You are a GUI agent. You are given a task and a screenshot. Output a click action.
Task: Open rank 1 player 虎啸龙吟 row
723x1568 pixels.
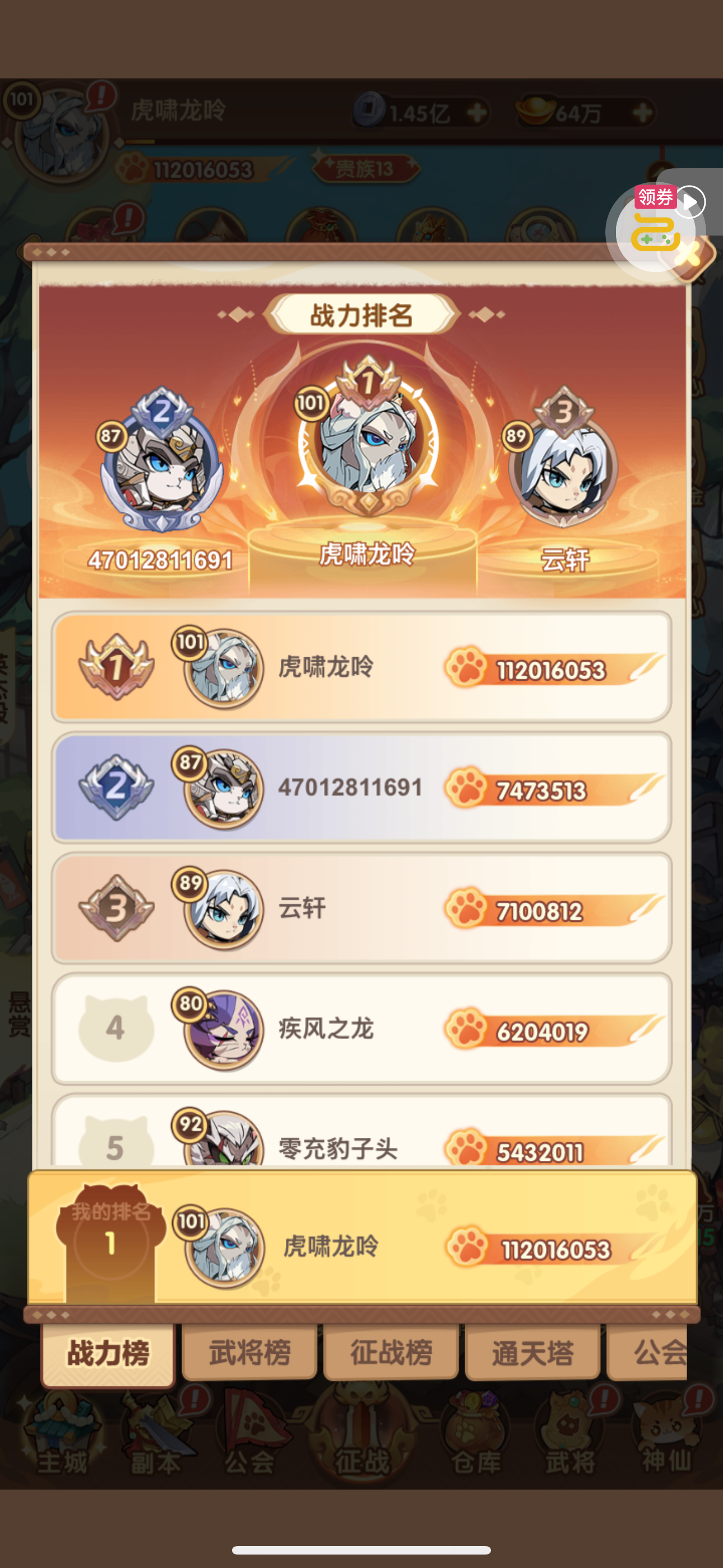click(361, 667)
